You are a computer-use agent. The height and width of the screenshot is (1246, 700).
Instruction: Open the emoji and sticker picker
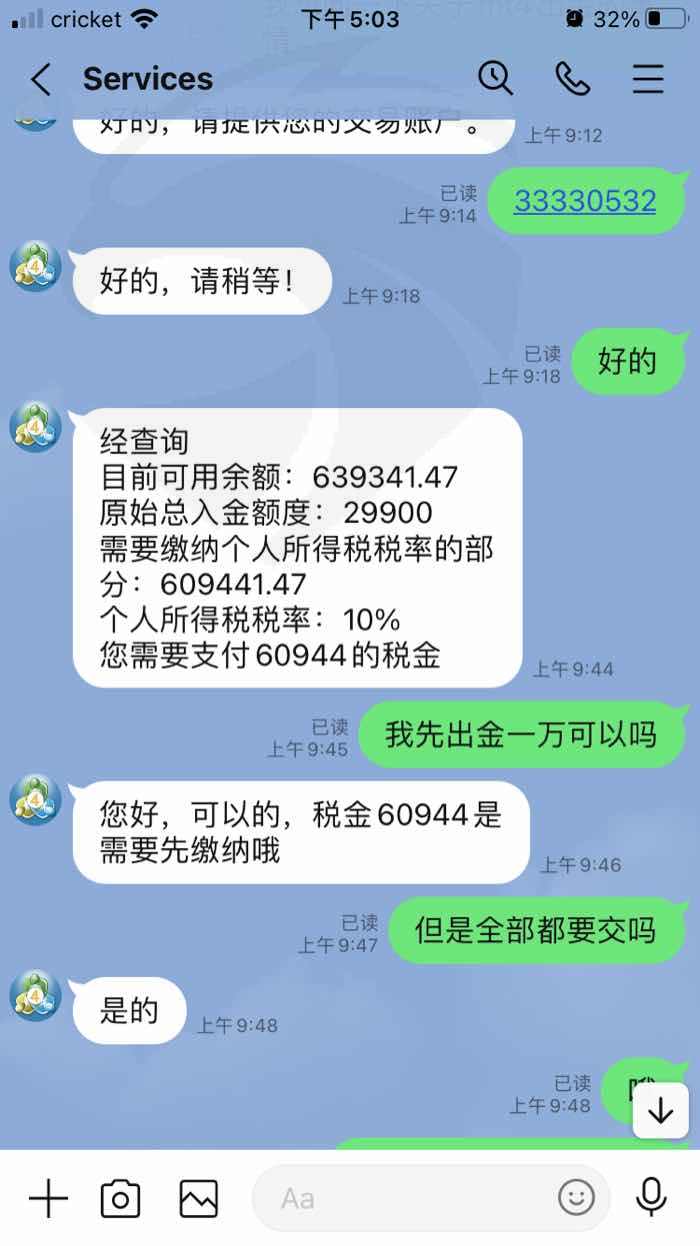576,1198
